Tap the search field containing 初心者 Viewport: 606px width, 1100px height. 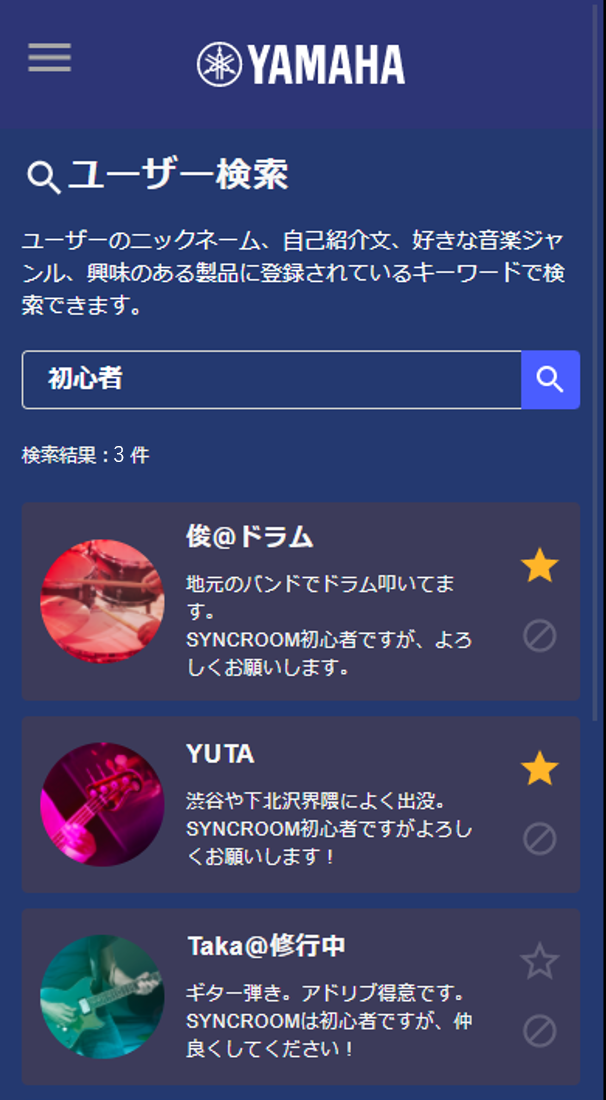coord(272,380)
